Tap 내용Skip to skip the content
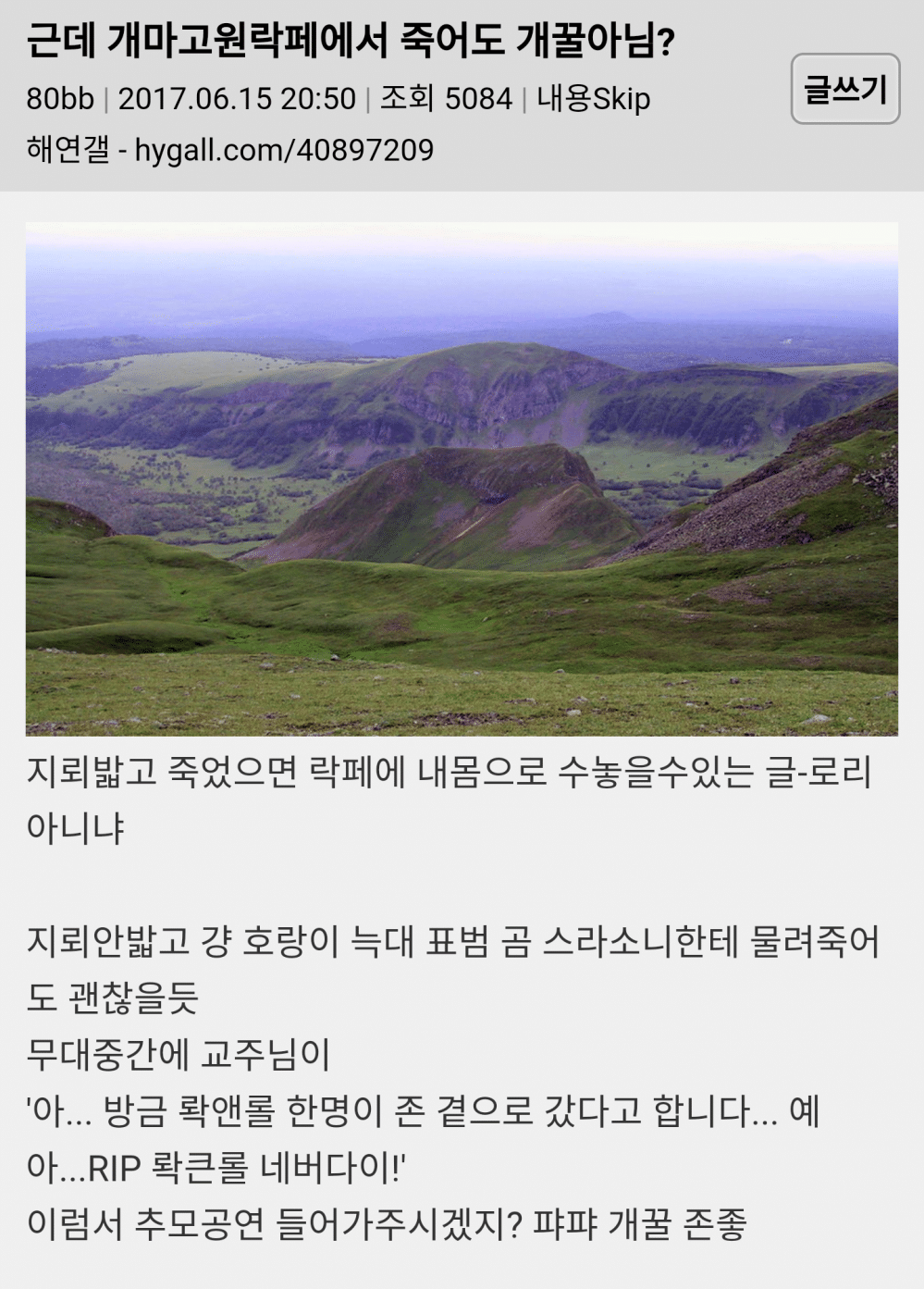Image resolution: width=924 pixels, height=1289 pixels. pos(593,98)
